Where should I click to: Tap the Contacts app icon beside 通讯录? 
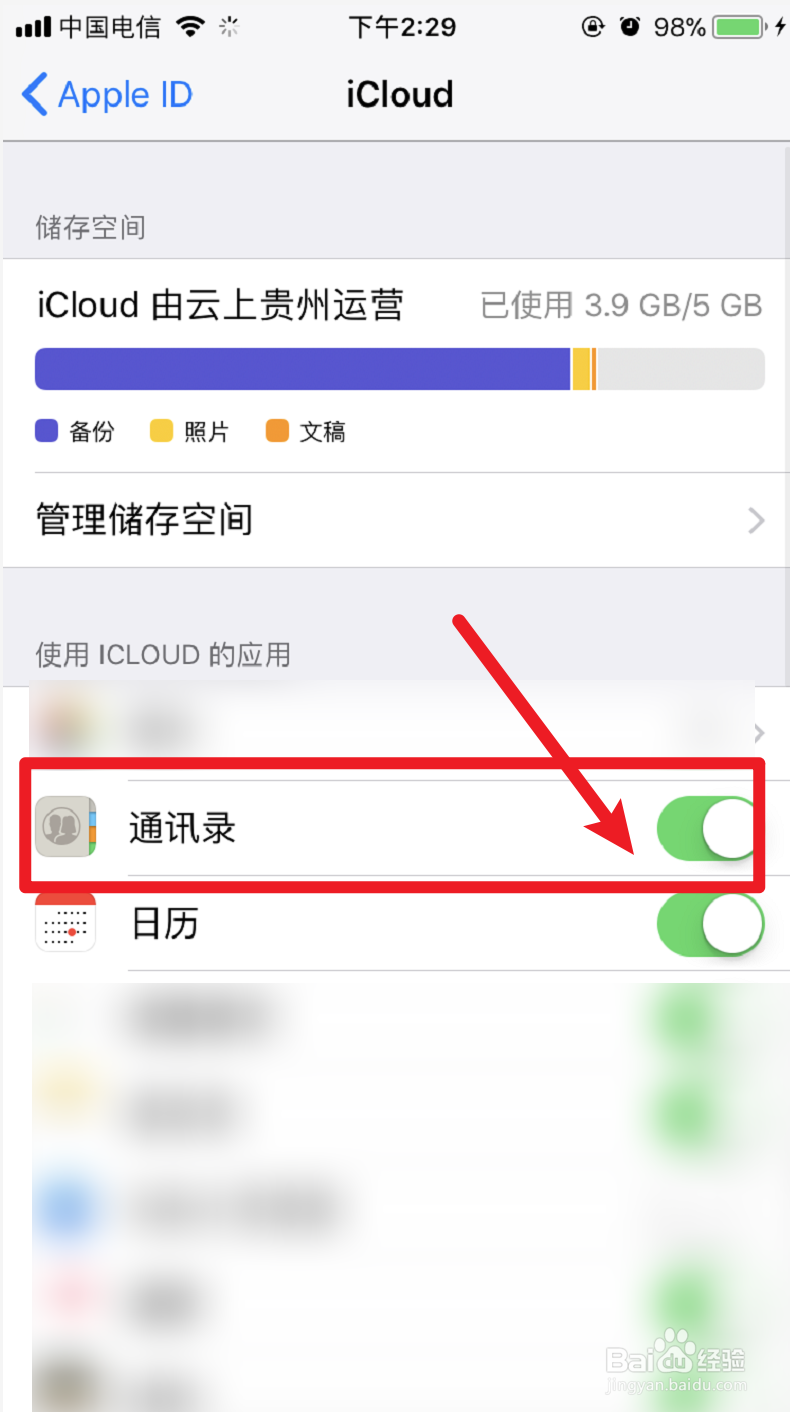coord(65,828)
